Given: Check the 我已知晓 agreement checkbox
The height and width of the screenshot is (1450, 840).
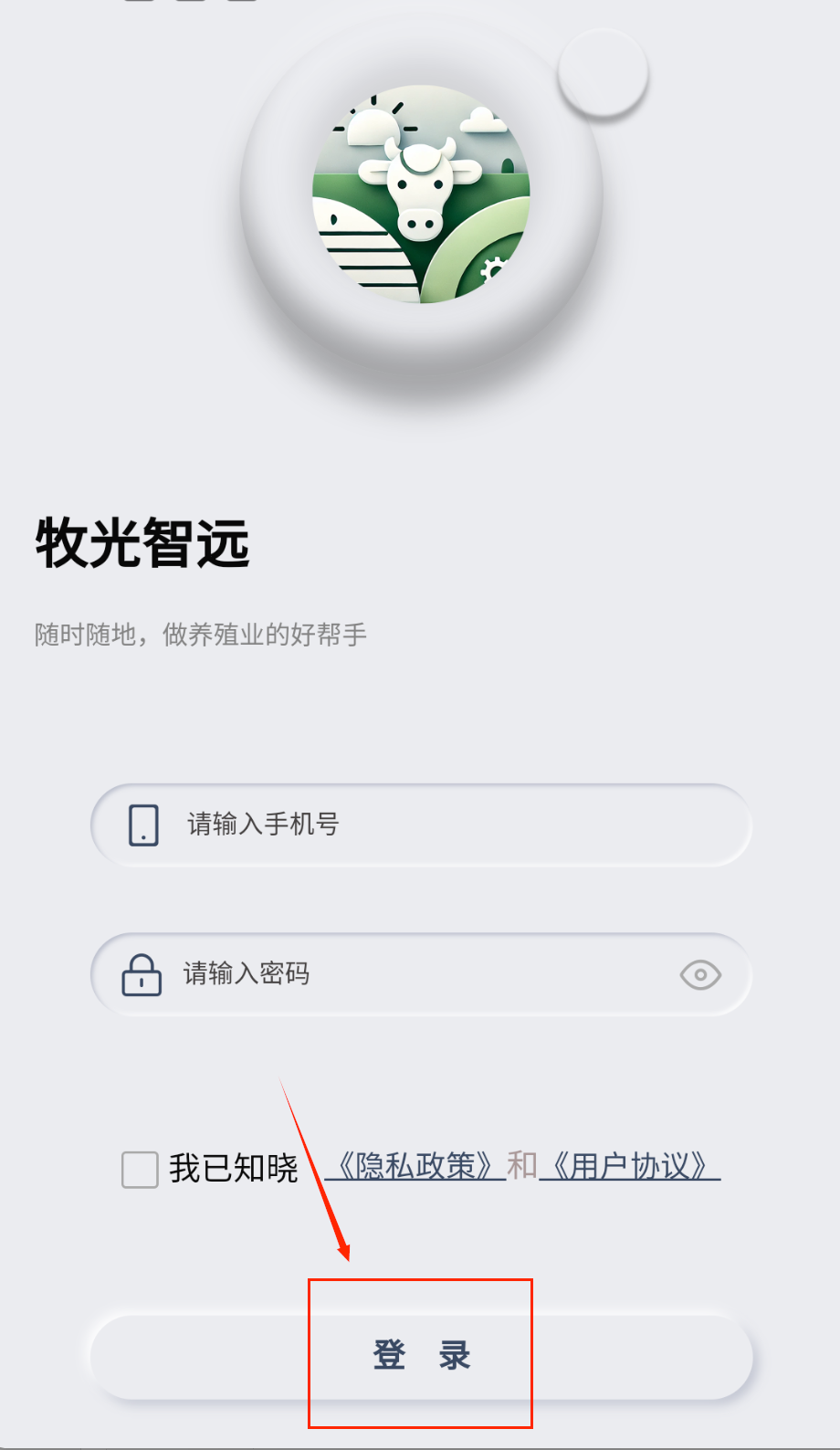Looking at the screenshot, I should pos(141,1169).
